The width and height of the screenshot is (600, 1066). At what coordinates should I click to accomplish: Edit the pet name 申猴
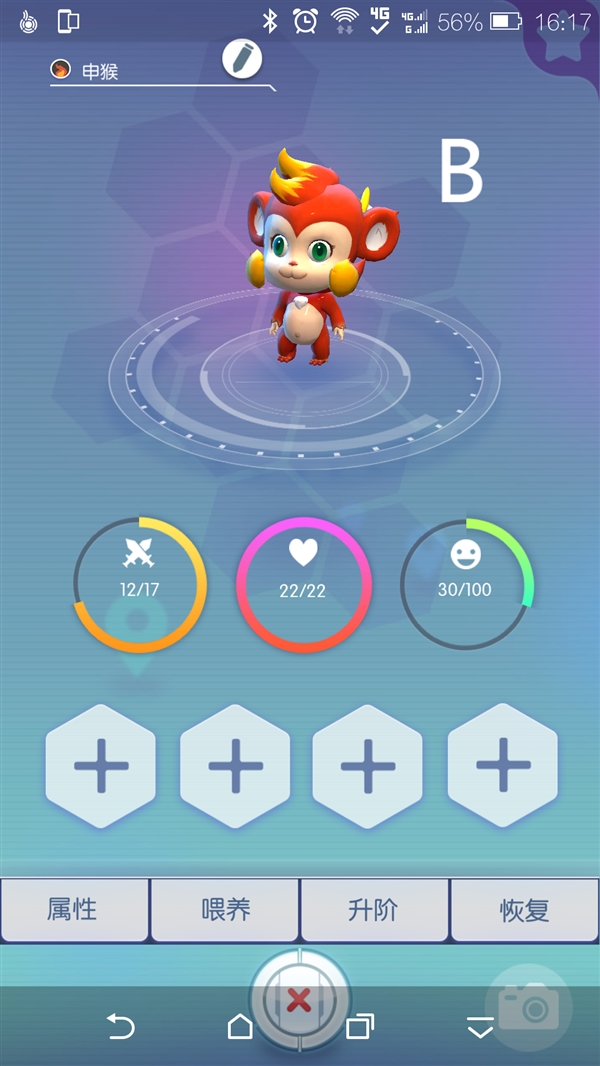(241, 59)
